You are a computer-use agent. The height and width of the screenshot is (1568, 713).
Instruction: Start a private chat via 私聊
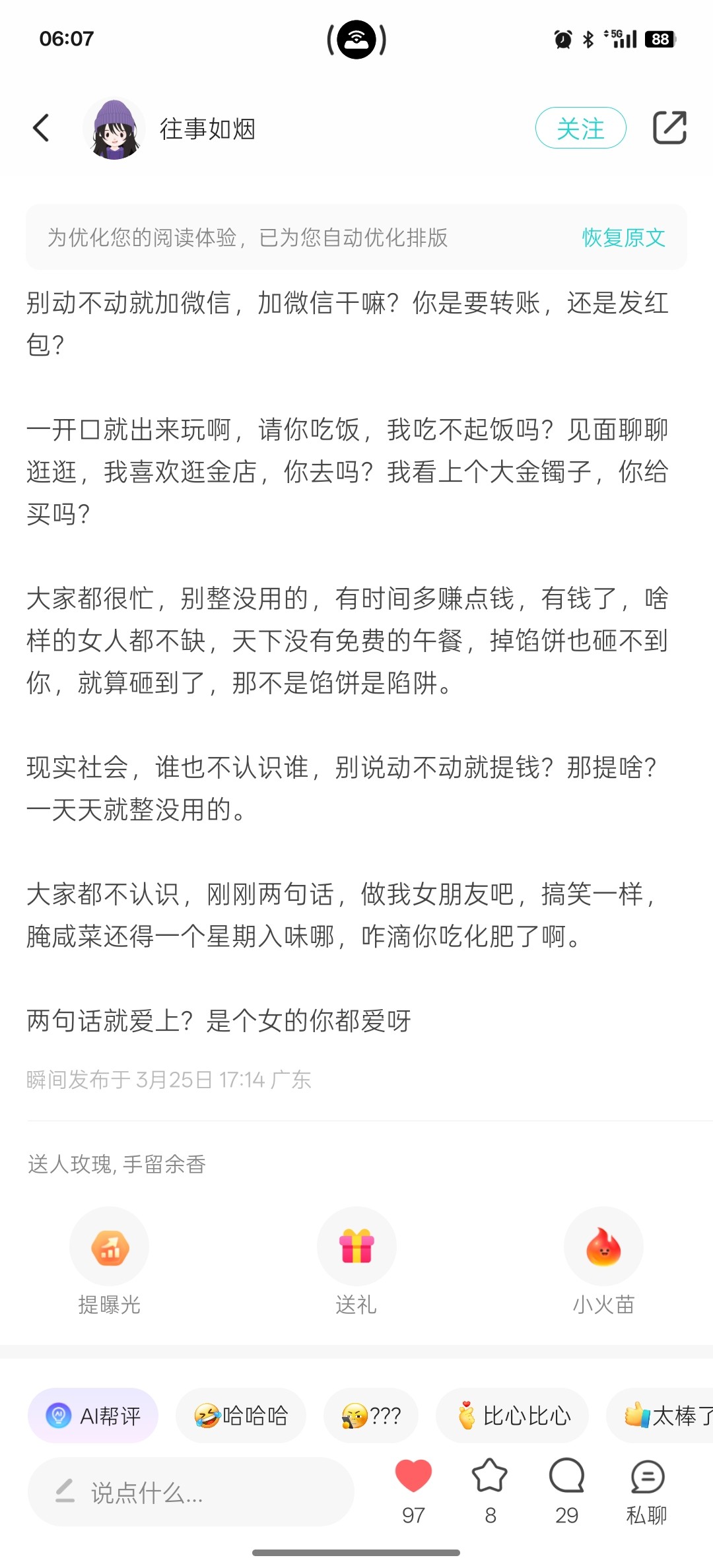click(x=647, y=1490)
